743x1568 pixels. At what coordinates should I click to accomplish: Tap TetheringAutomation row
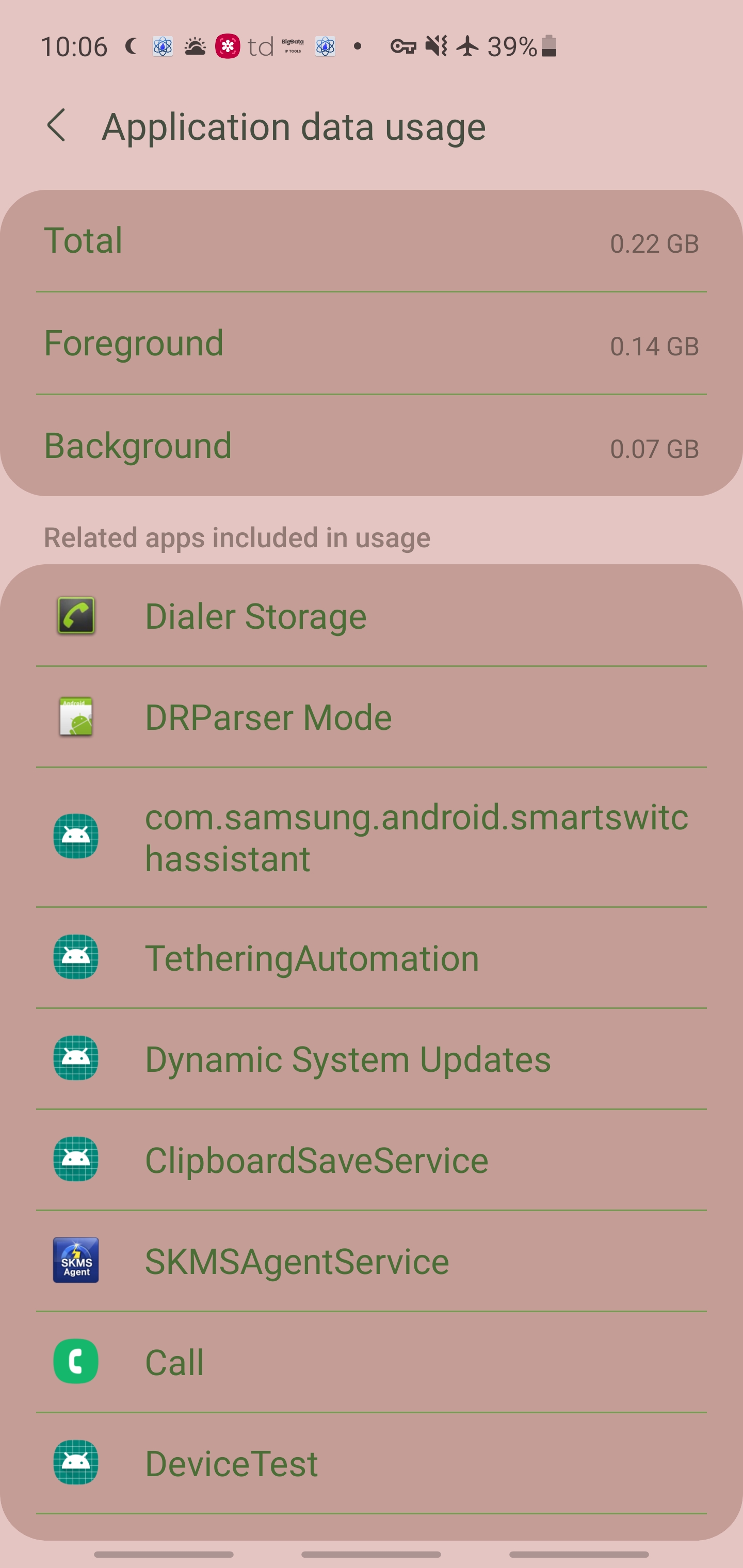[372, 957]
